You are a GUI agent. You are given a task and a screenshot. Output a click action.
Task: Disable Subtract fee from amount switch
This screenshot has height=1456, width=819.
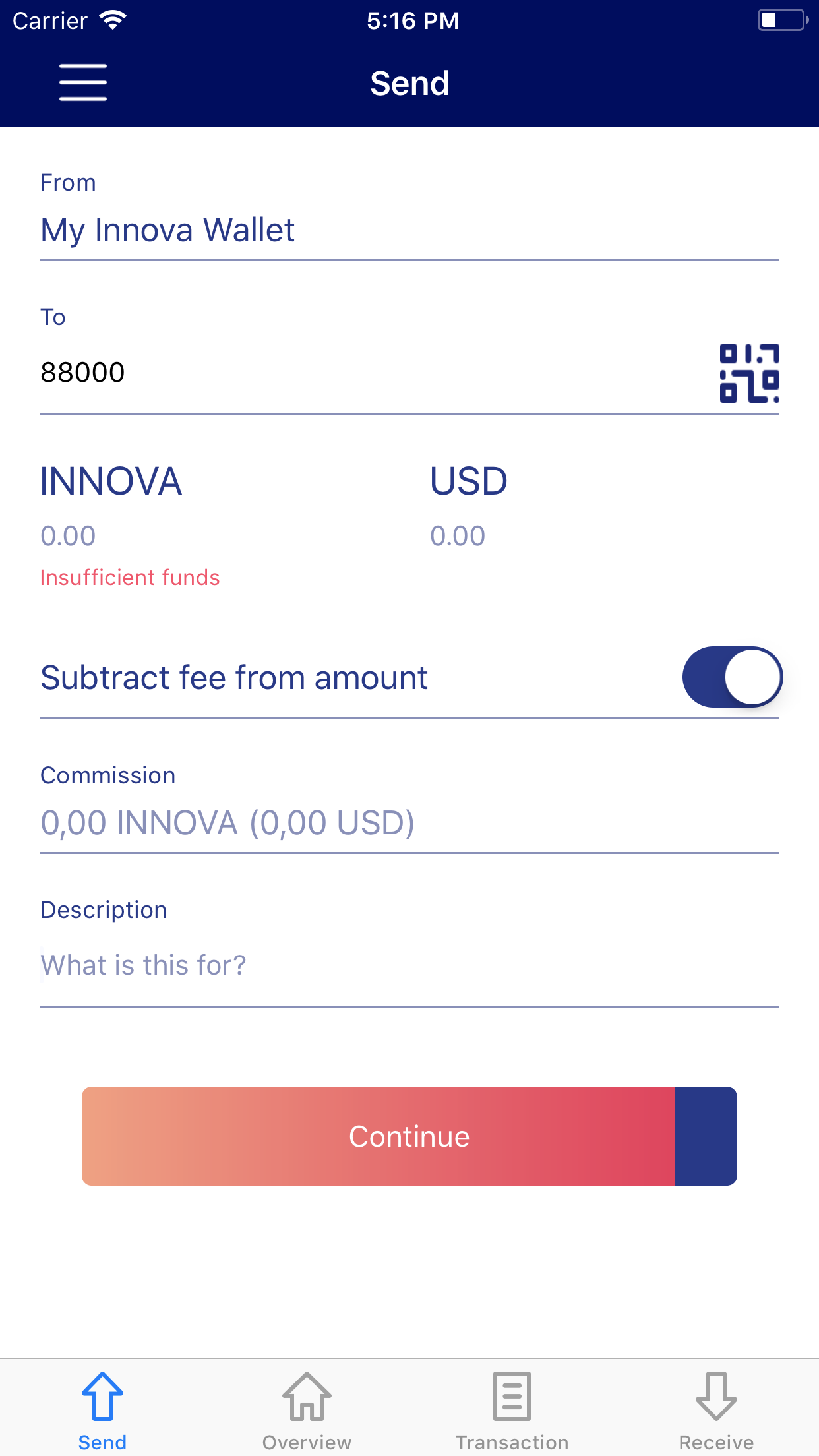tap(732, 677)
